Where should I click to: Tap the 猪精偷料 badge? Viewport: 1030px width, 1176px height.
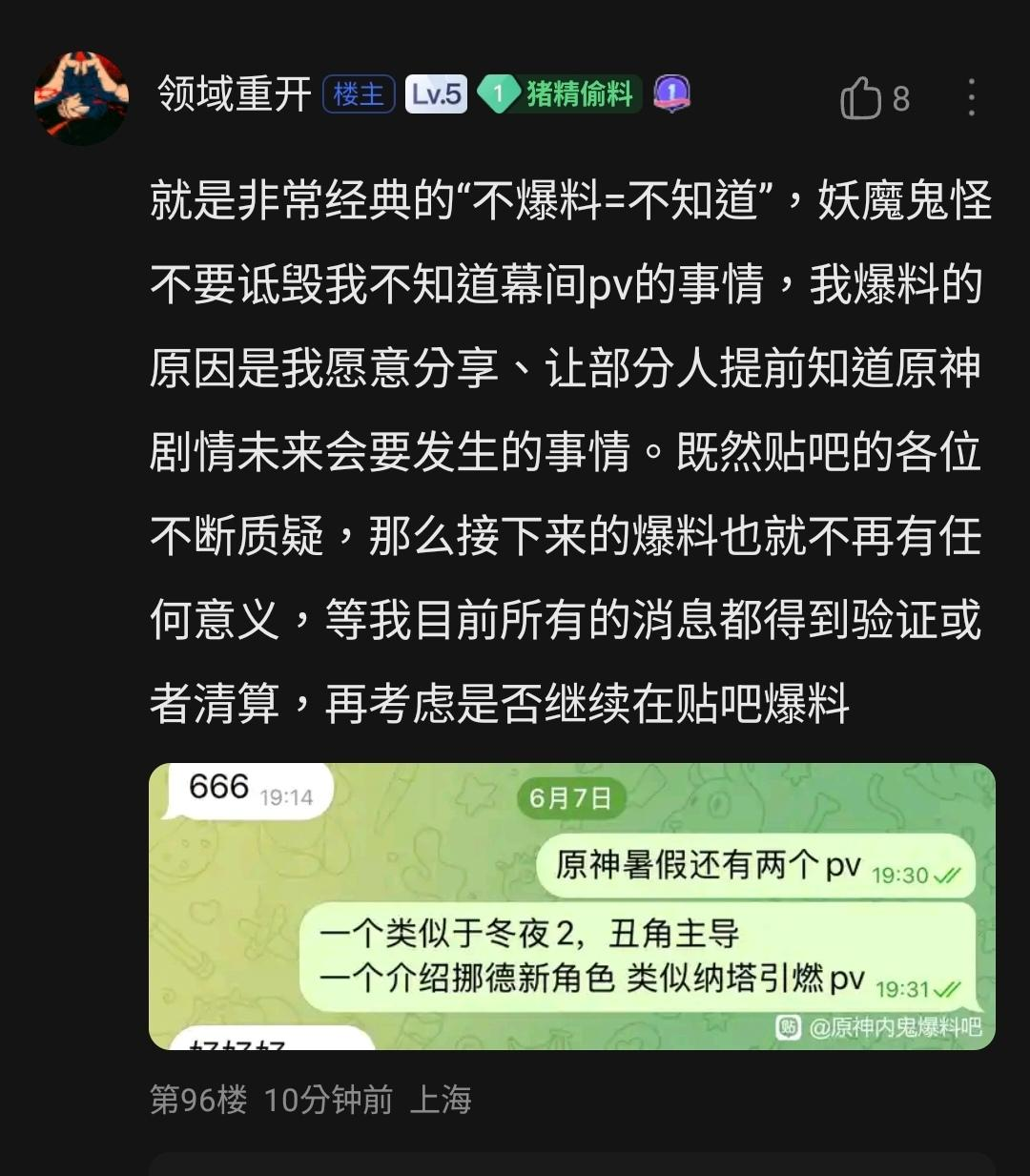[560, 94]
